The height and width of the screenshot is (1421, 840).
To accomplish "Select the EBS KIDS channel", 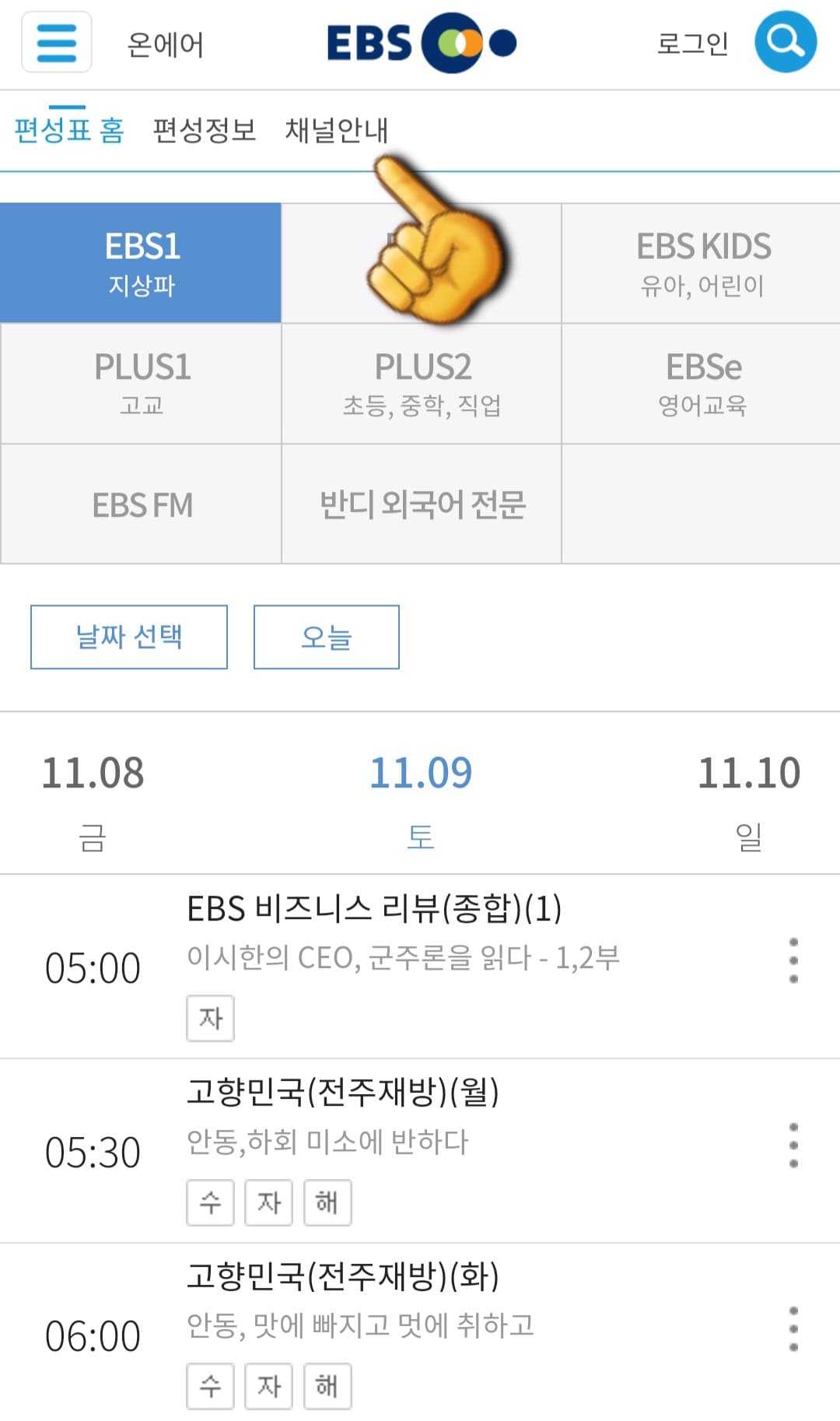I will click(x=701, y=261).
